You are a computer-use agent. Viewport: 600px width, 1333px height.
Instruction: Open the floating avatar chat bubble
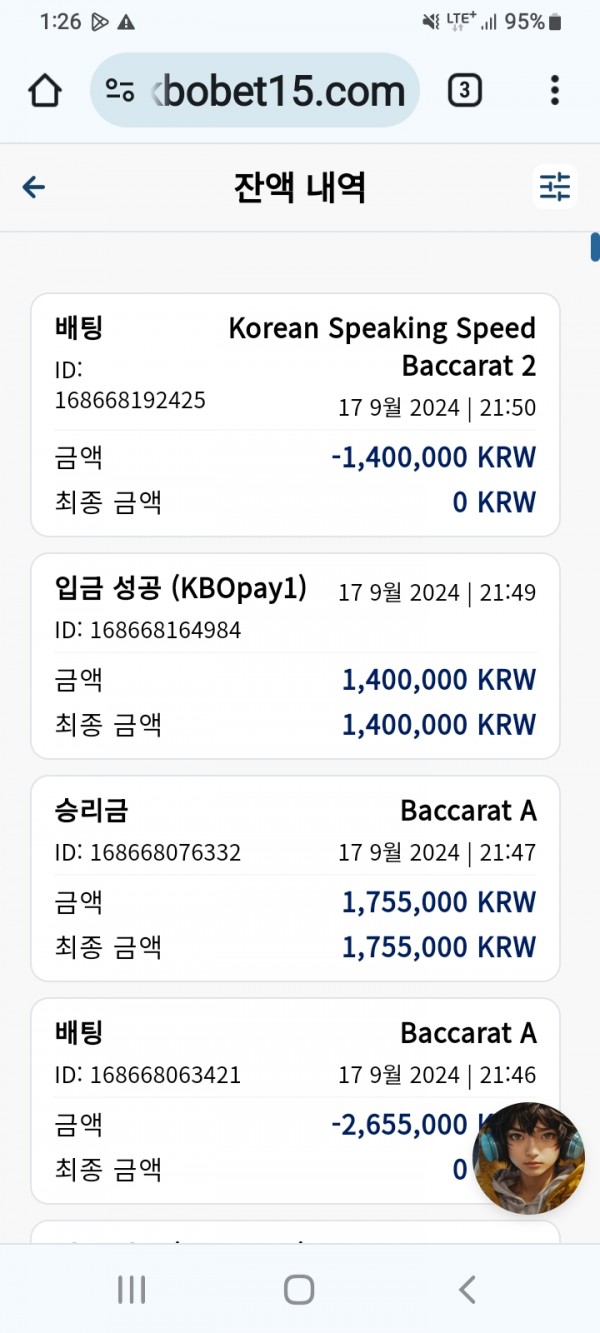click(529, 1159)
